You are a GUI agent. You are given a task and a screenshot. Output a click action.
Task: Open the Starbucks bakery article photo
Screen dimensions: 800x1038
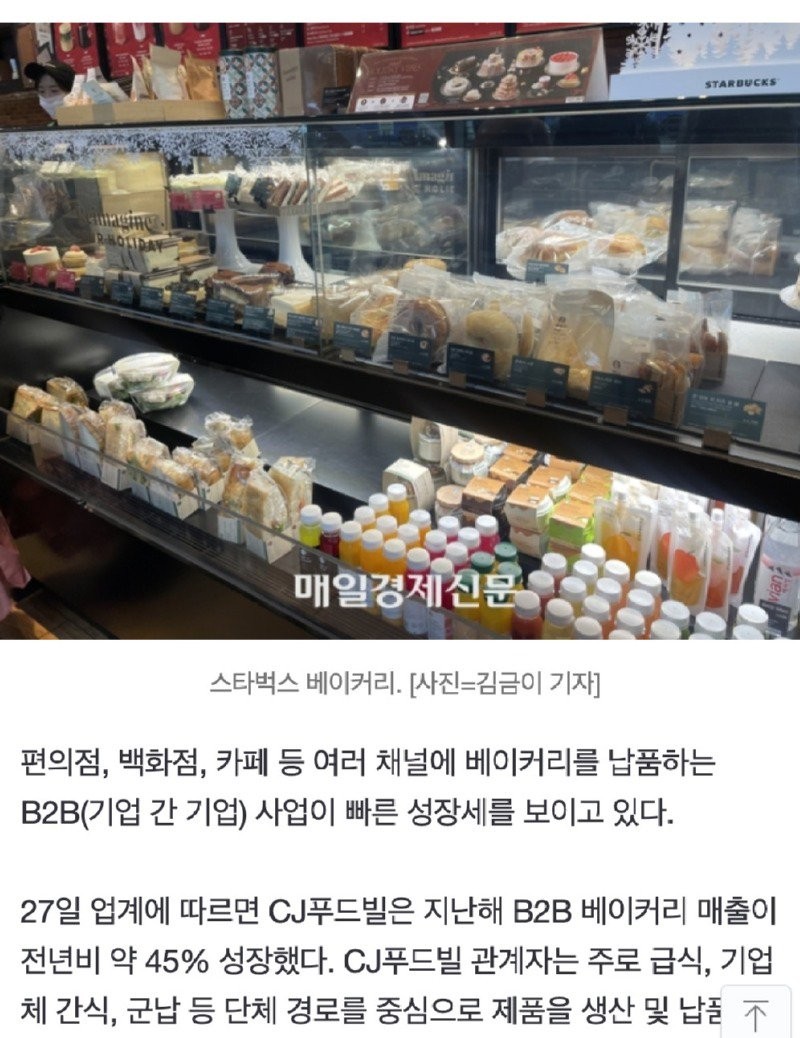400,330
